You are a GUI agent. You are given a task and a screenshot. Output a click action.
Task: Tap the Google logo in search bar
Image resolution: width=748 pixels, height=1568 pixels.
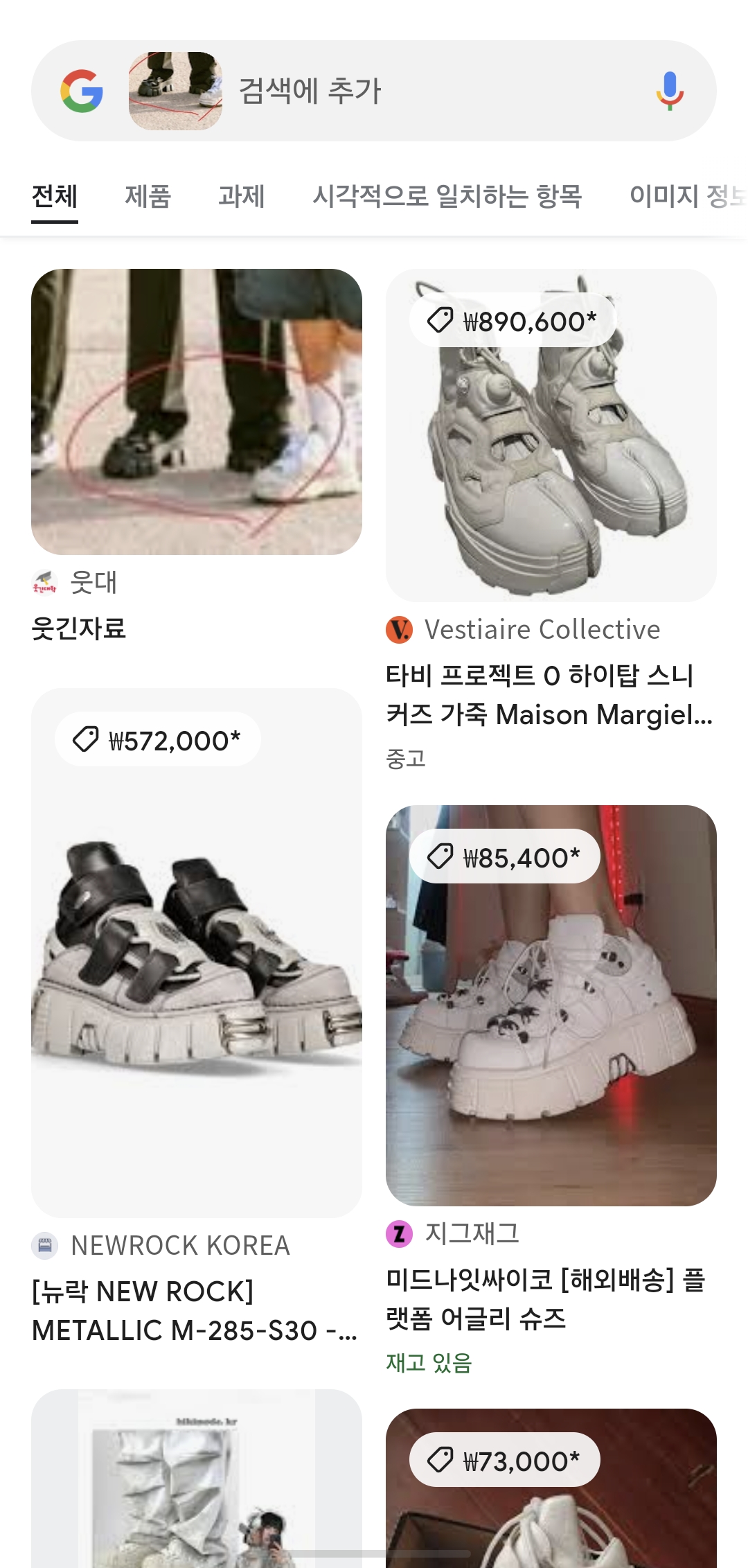pos(82,91)
